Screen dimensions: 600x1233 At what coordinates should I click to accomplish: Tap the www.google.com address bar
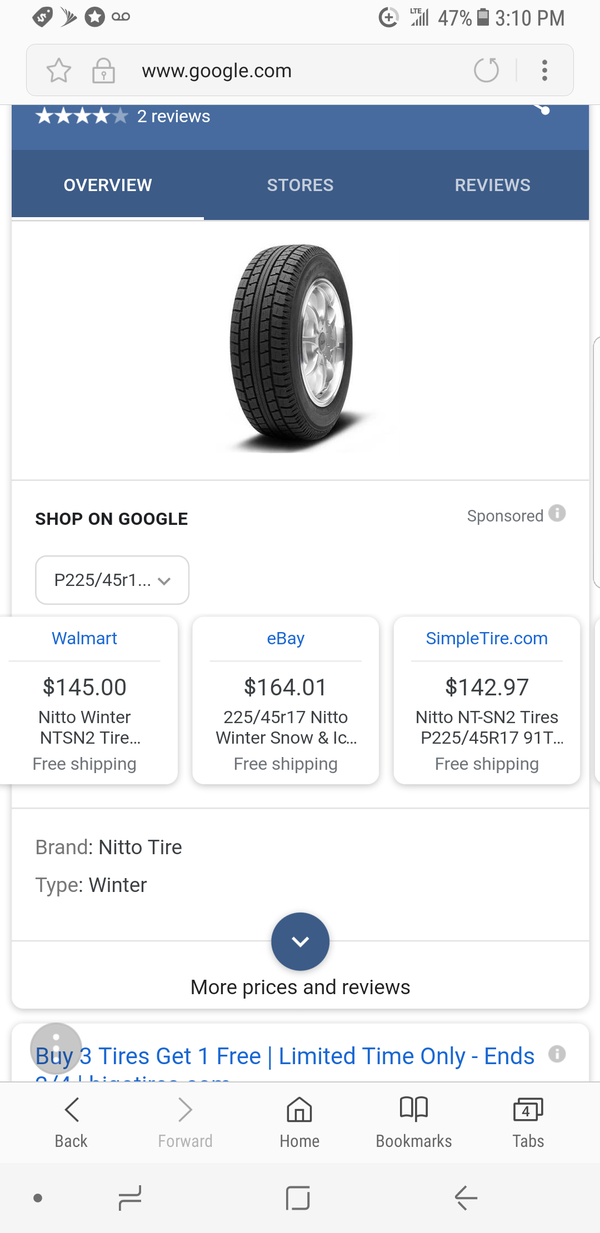pyautogui.click(x=217, y=71)
